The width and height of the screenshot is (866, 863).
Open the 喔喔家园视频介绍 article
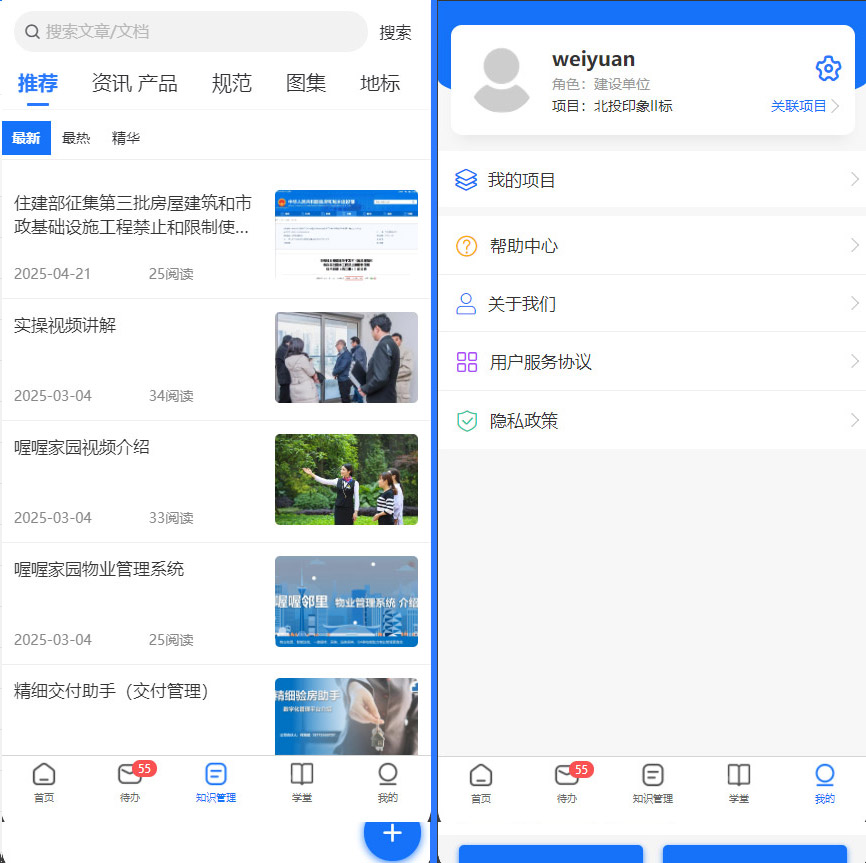(x=82, y=447)
